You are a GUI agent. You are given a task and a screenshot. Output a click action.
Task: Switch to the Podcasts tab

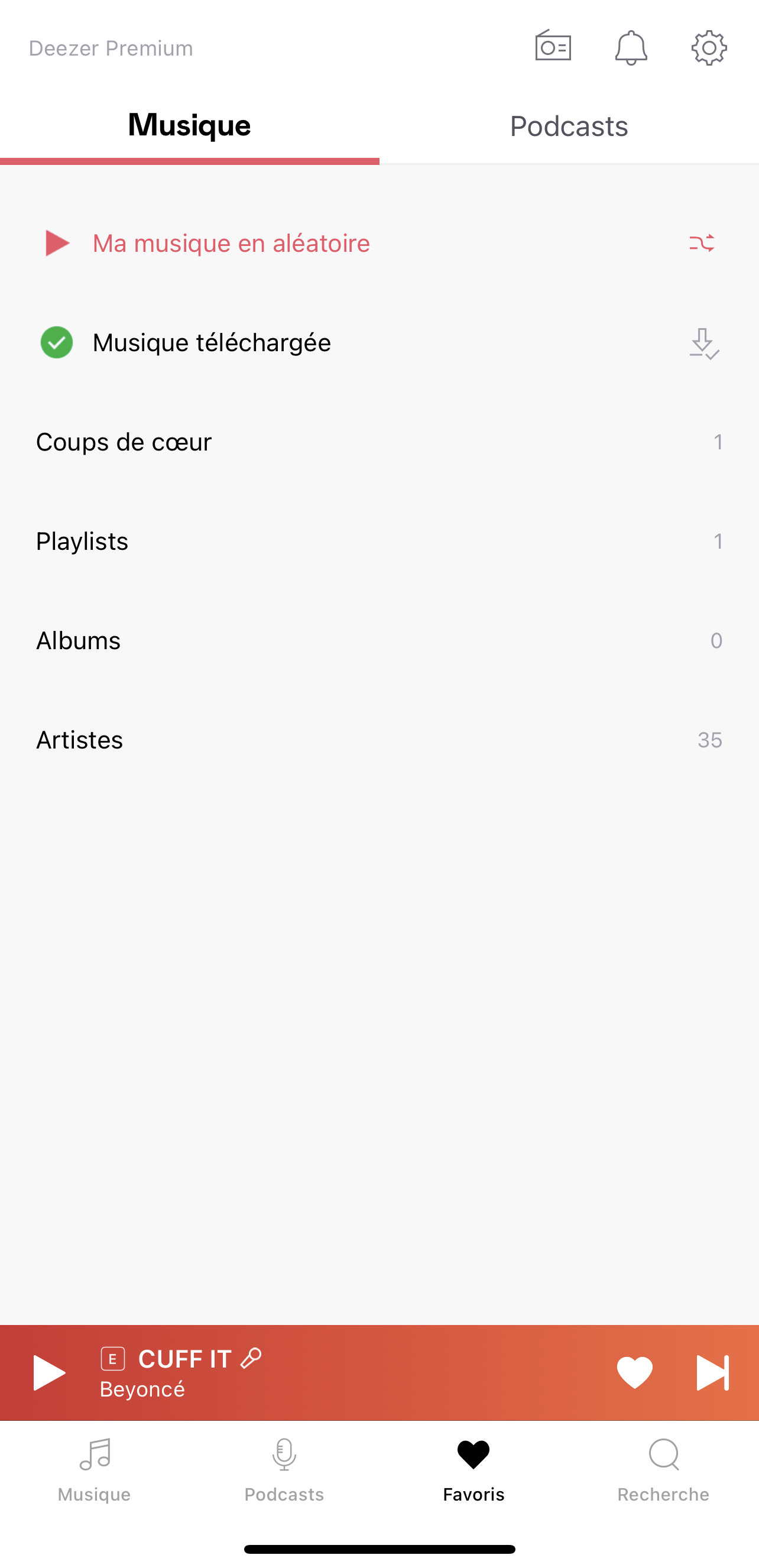point(568,126)
